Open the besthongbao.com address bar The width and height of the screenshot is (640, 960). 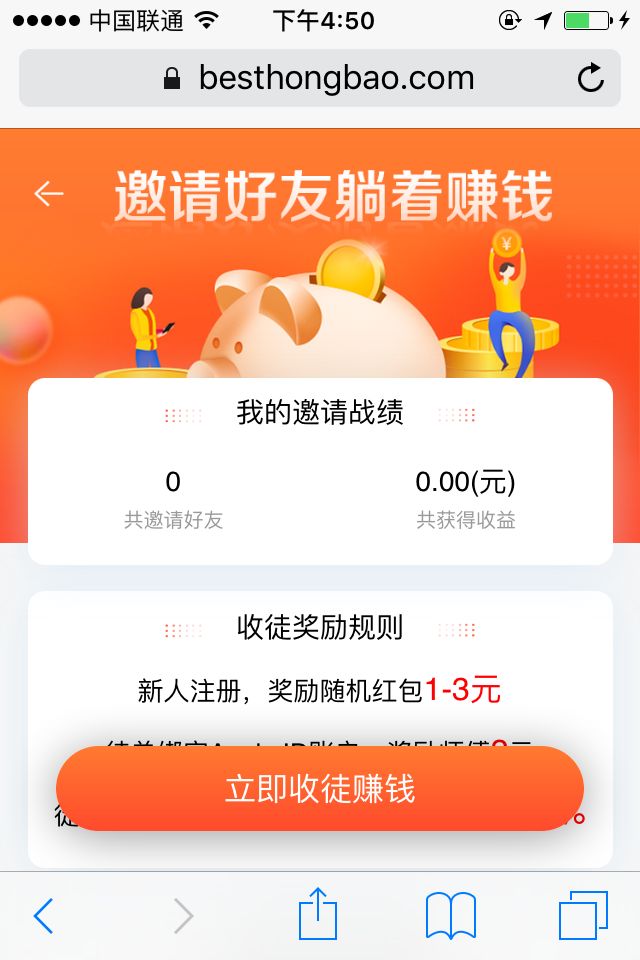pos(320,78)
